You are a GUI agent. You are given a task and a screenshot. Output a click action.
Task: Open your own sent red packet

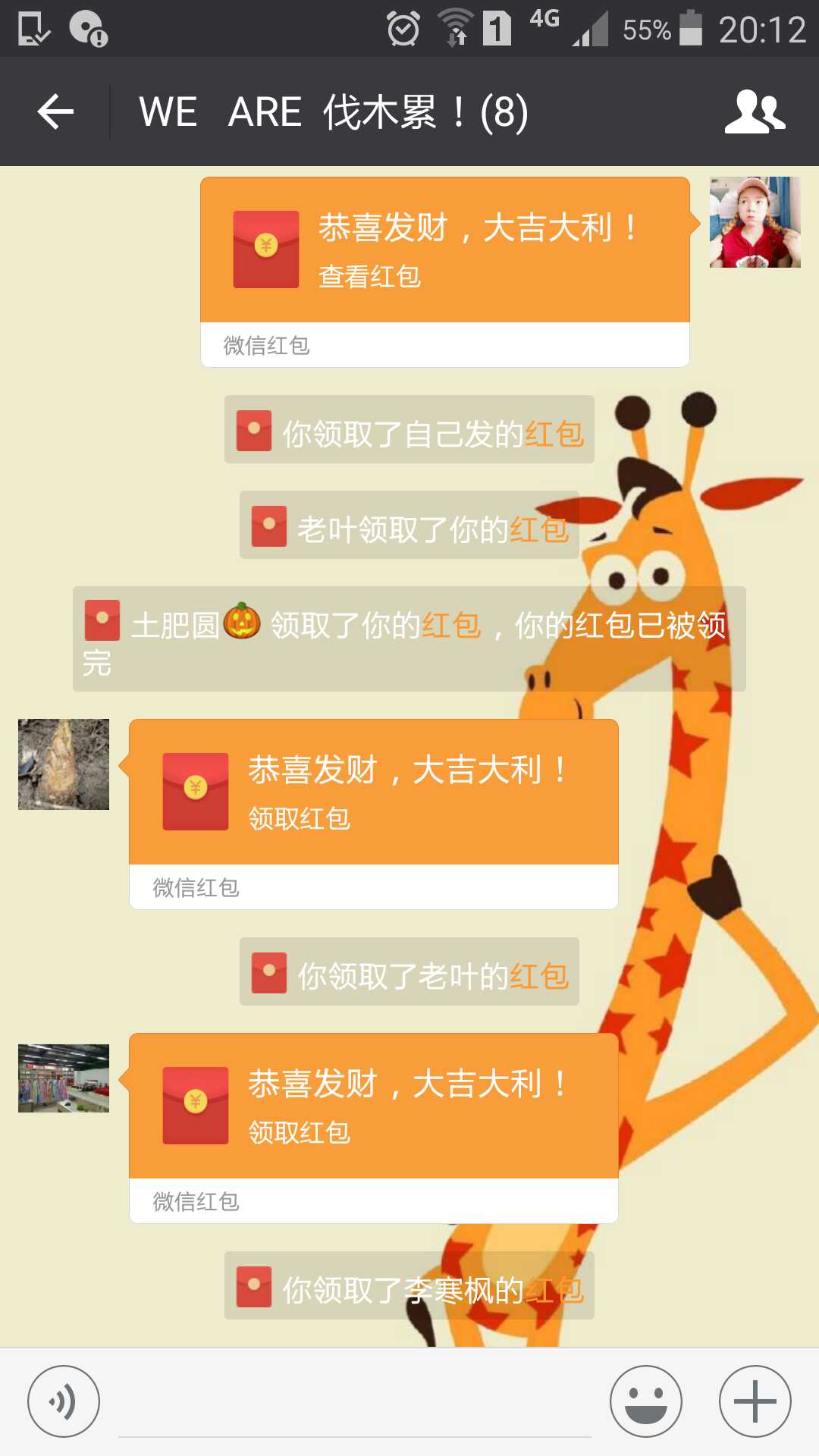tap(444, 250)
